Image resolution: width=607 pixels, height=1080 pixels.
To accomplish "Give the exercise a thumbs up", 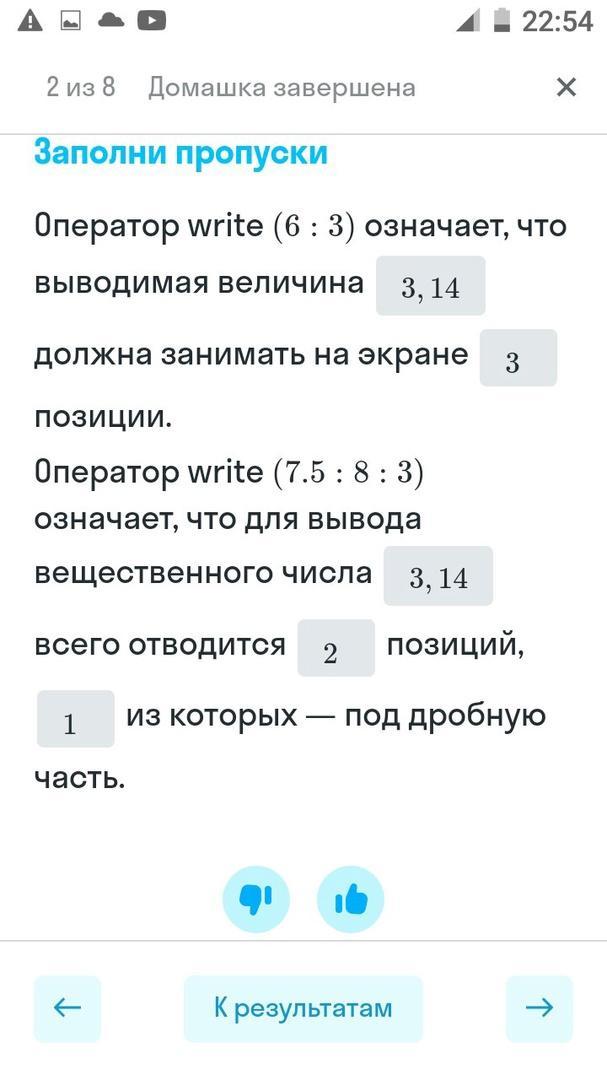I will (x=351, y=900).
